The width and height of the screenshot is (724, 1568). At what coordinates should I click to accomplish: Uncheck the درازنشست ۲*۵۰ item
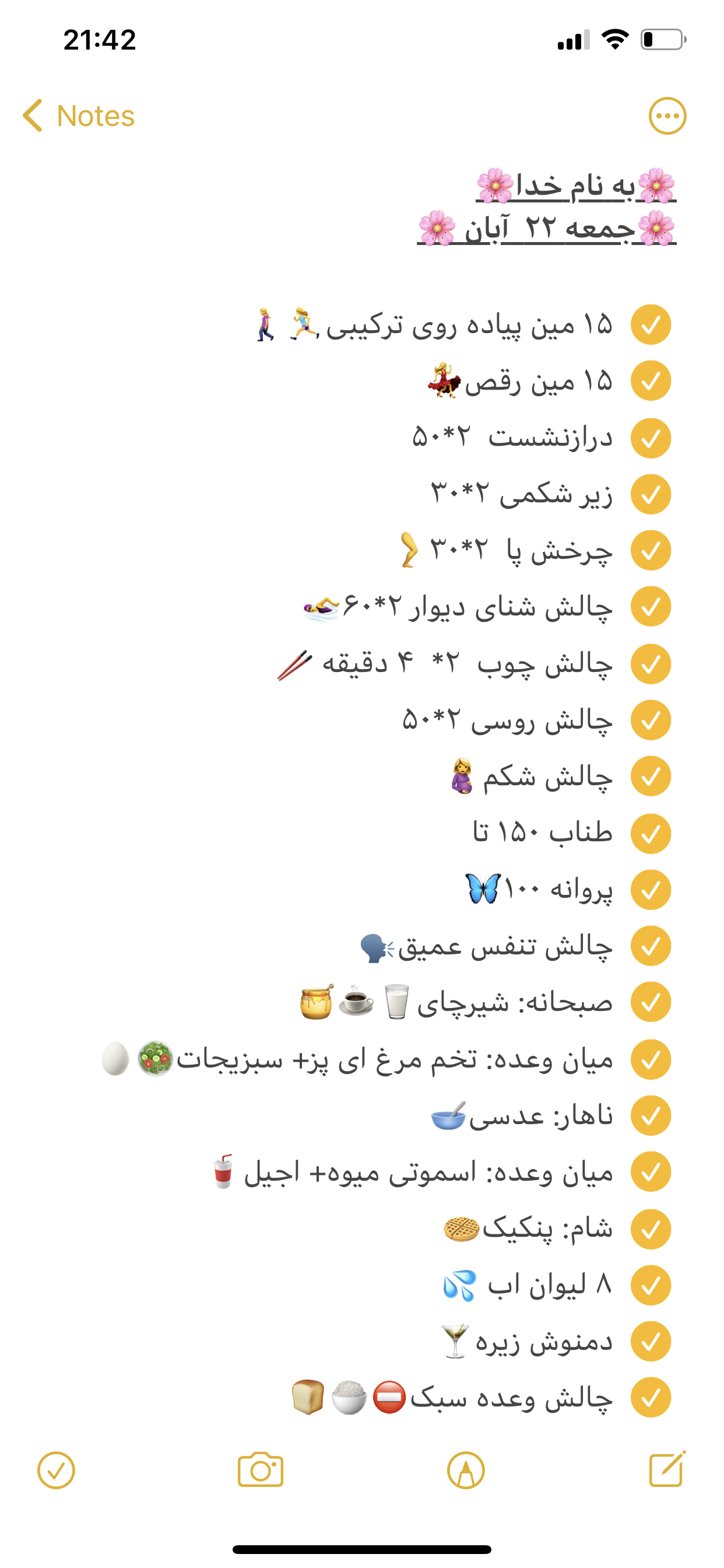(651, 438)
